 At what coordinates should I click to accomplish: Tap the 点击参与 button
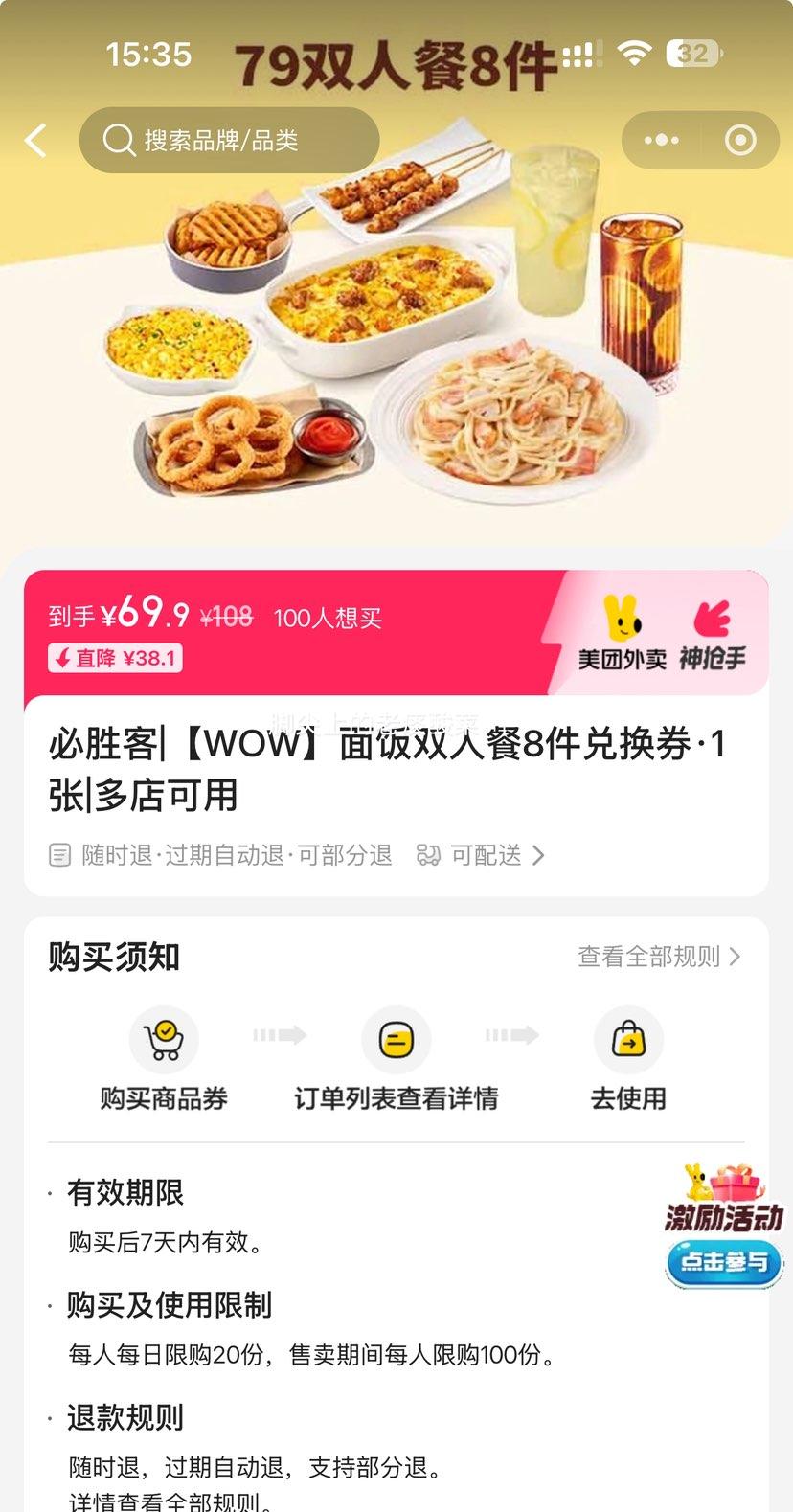click(x=723, y=1263)
